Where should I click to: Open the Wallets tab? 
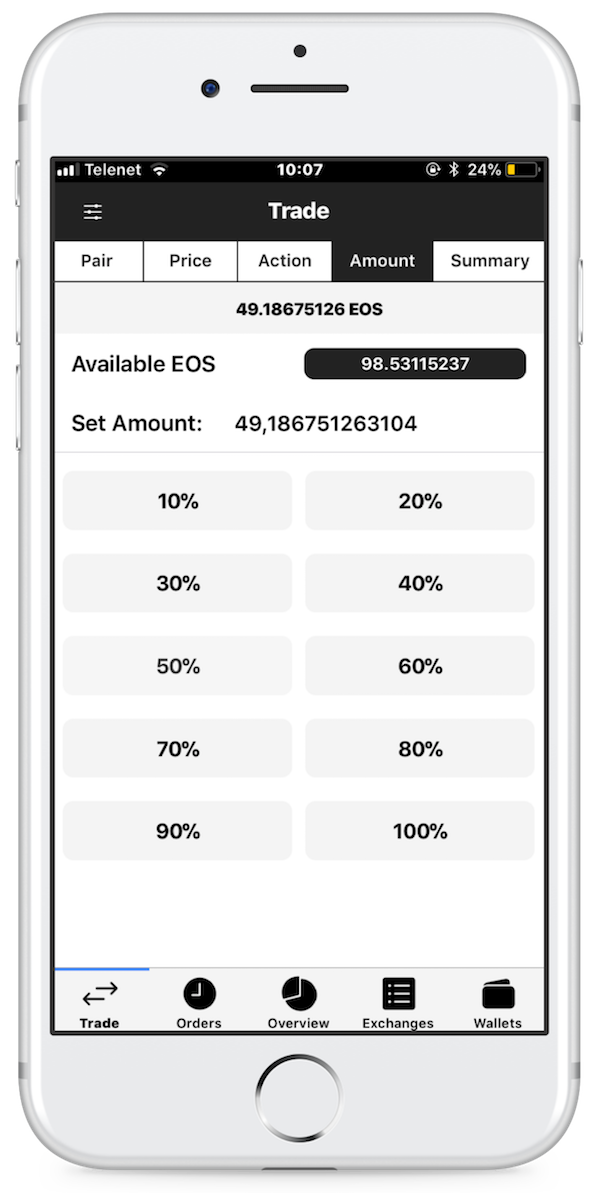pyautogui.click(x=497, y=1003)
